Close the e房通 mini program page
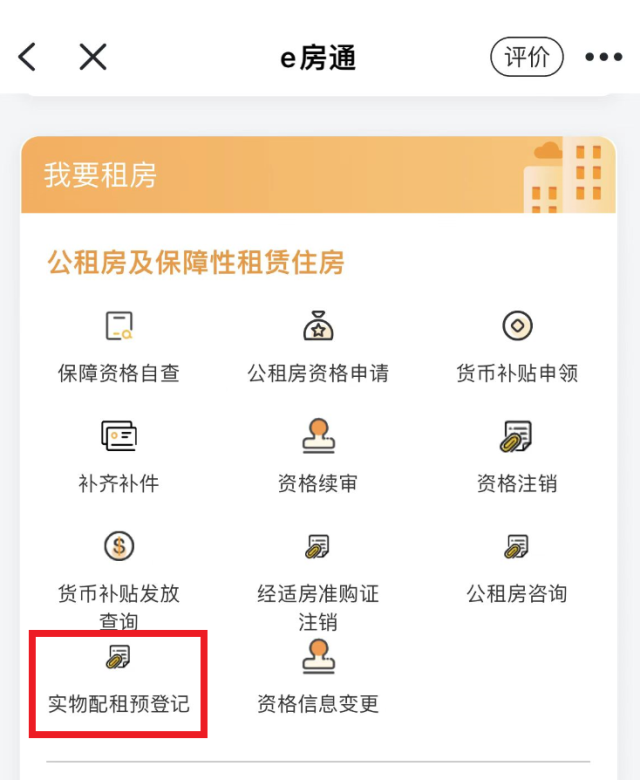The height and width of the screenshot is (780, 640). pos(93,57)
